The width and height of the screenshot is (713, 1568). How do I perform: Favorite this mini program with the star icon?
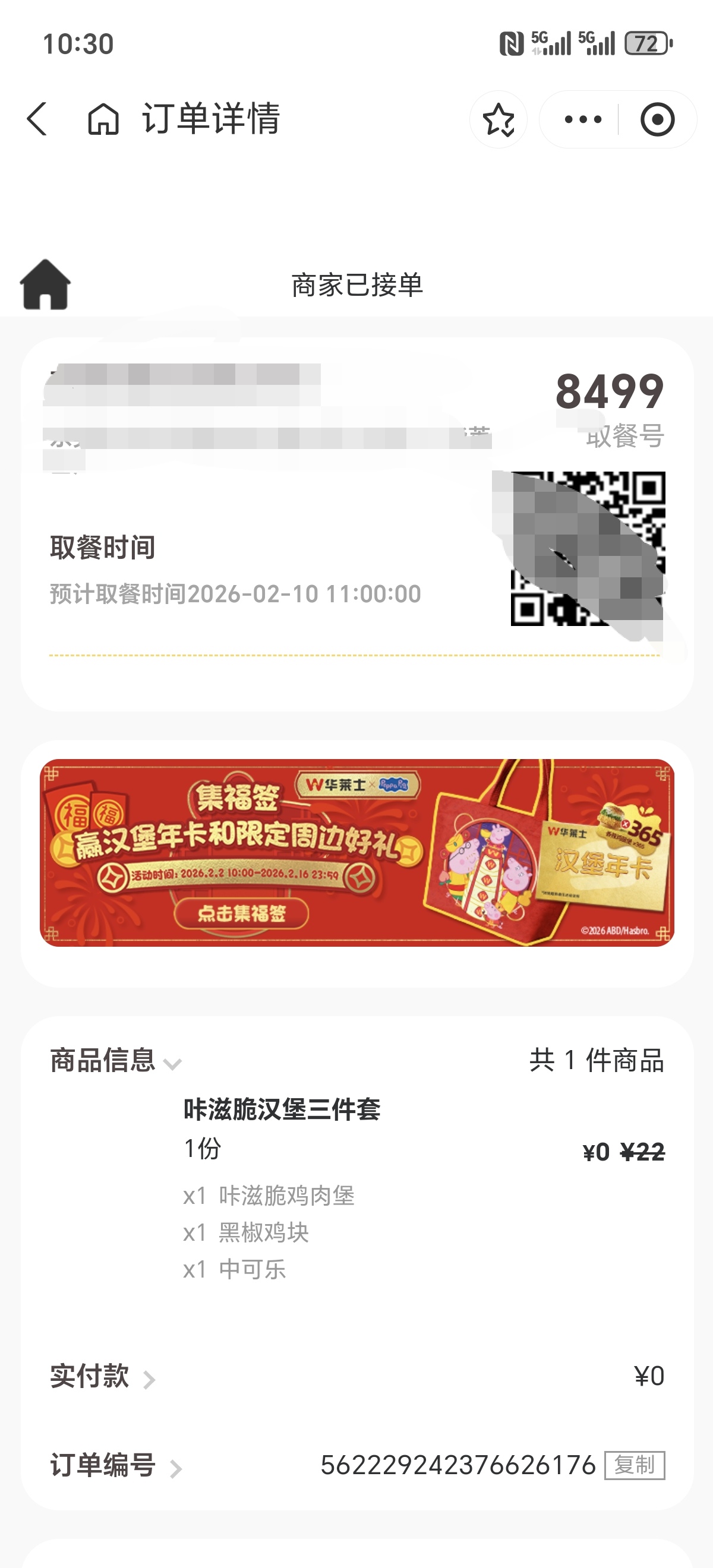(x=498, y=119)
